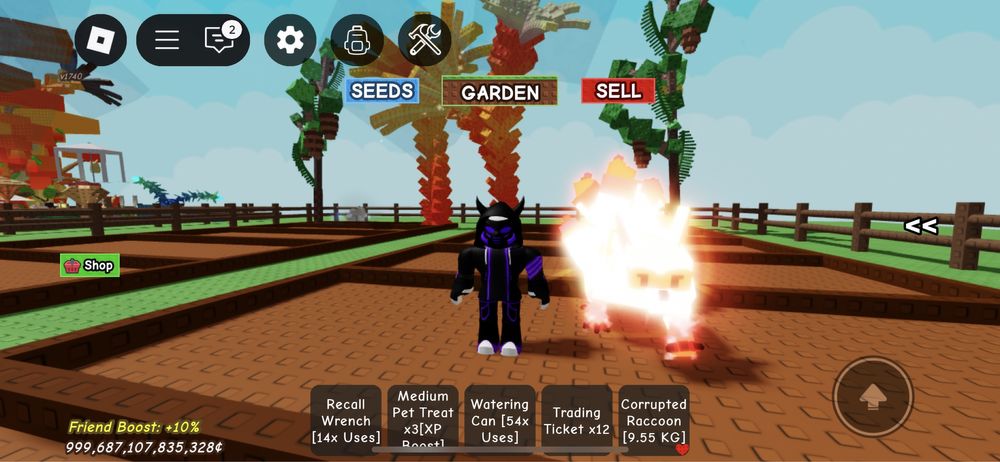Open the hamburger list menu

pyautogui.click(x=167, y=40)
